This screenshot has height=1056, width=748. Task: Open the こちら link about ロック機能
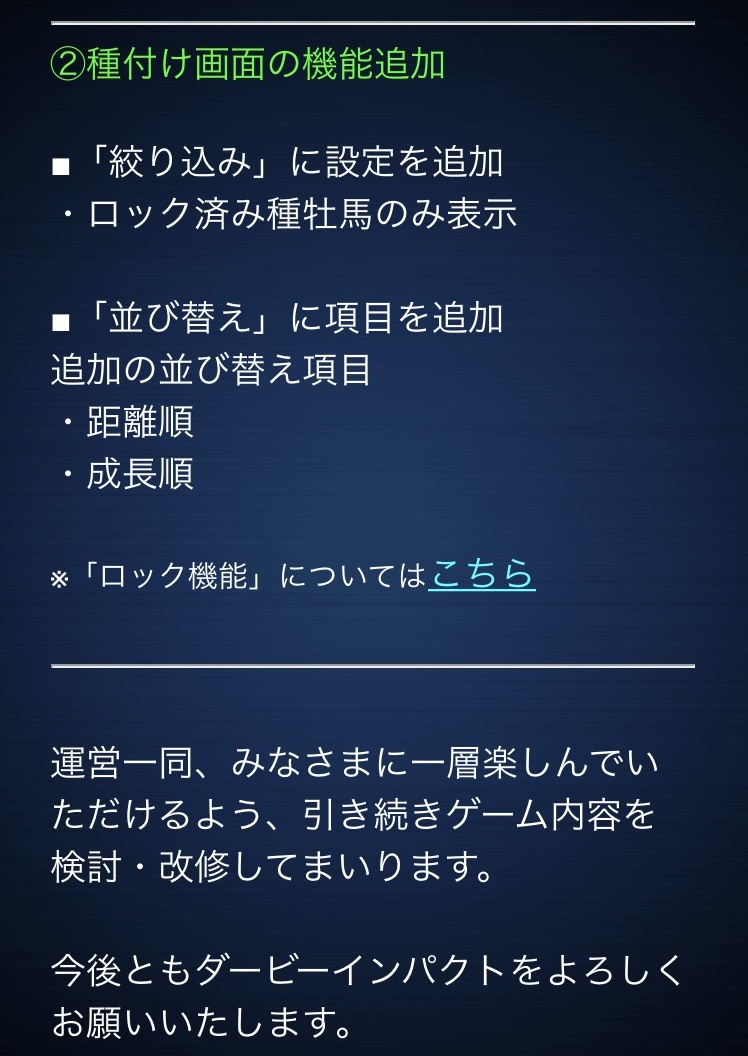point(481,575)
